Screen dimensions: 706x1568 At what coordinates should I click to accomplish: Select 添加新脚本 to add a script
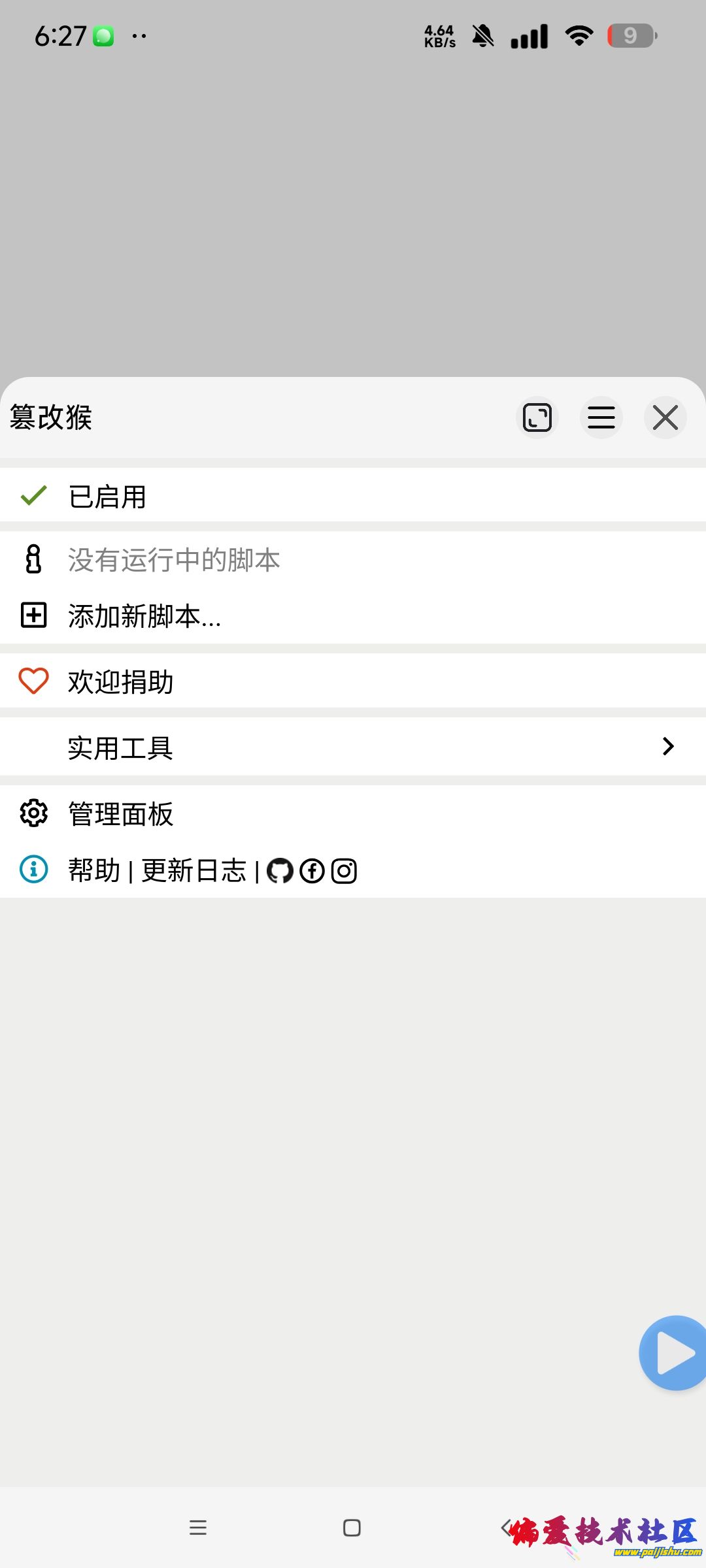click(x=144, y=616)
